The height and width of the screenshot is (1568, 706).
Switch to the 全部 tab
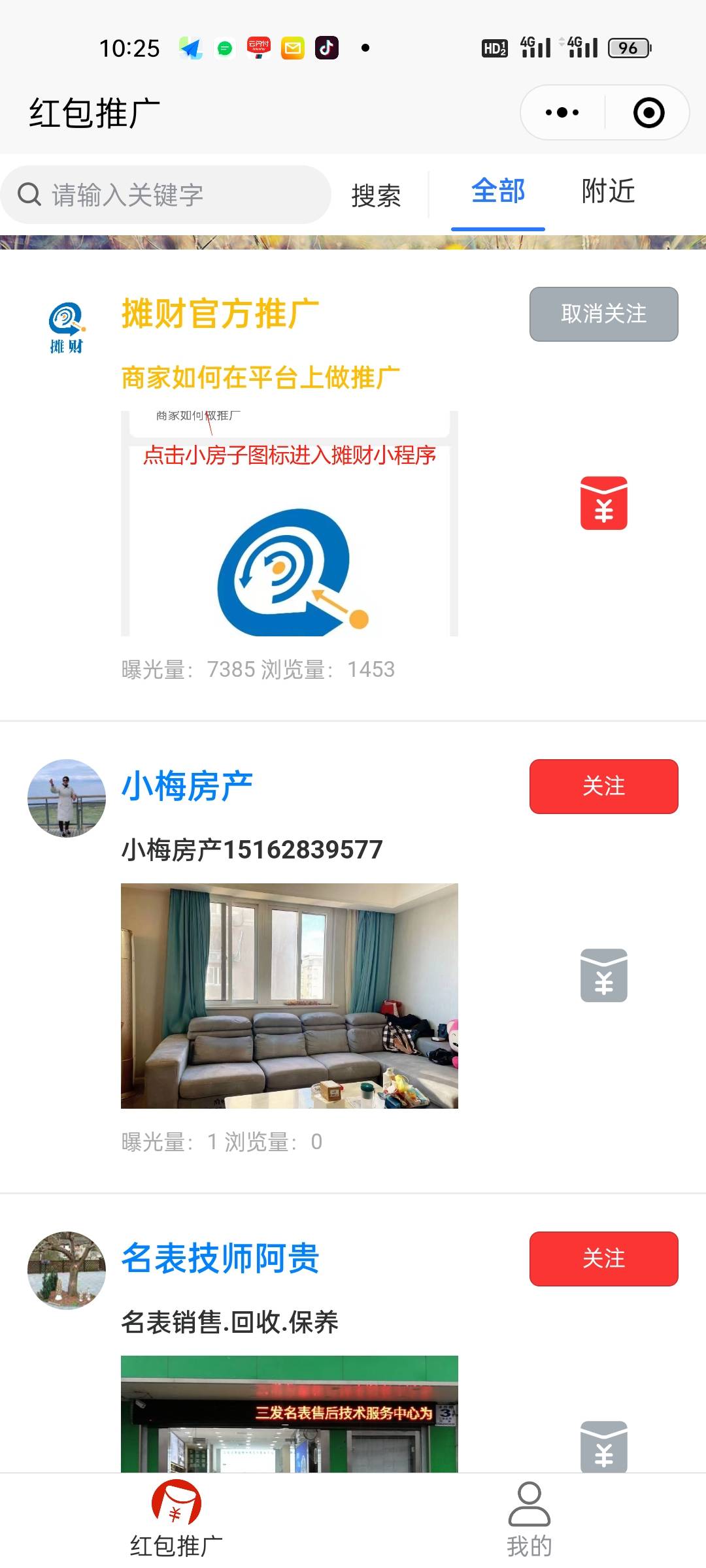[x=498, y=192]
